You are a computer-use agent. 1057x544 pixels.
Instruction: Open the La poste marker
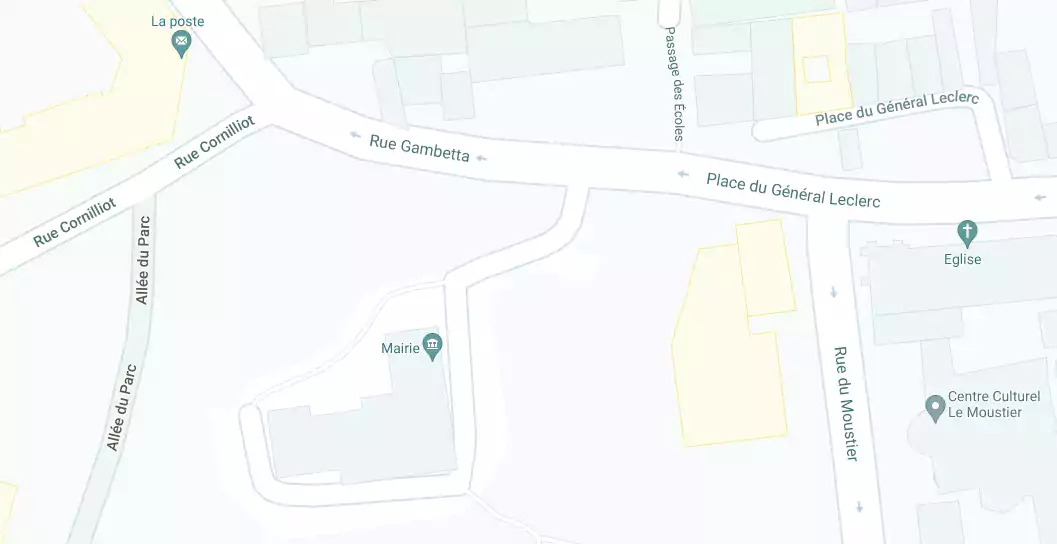coord(181,43)
